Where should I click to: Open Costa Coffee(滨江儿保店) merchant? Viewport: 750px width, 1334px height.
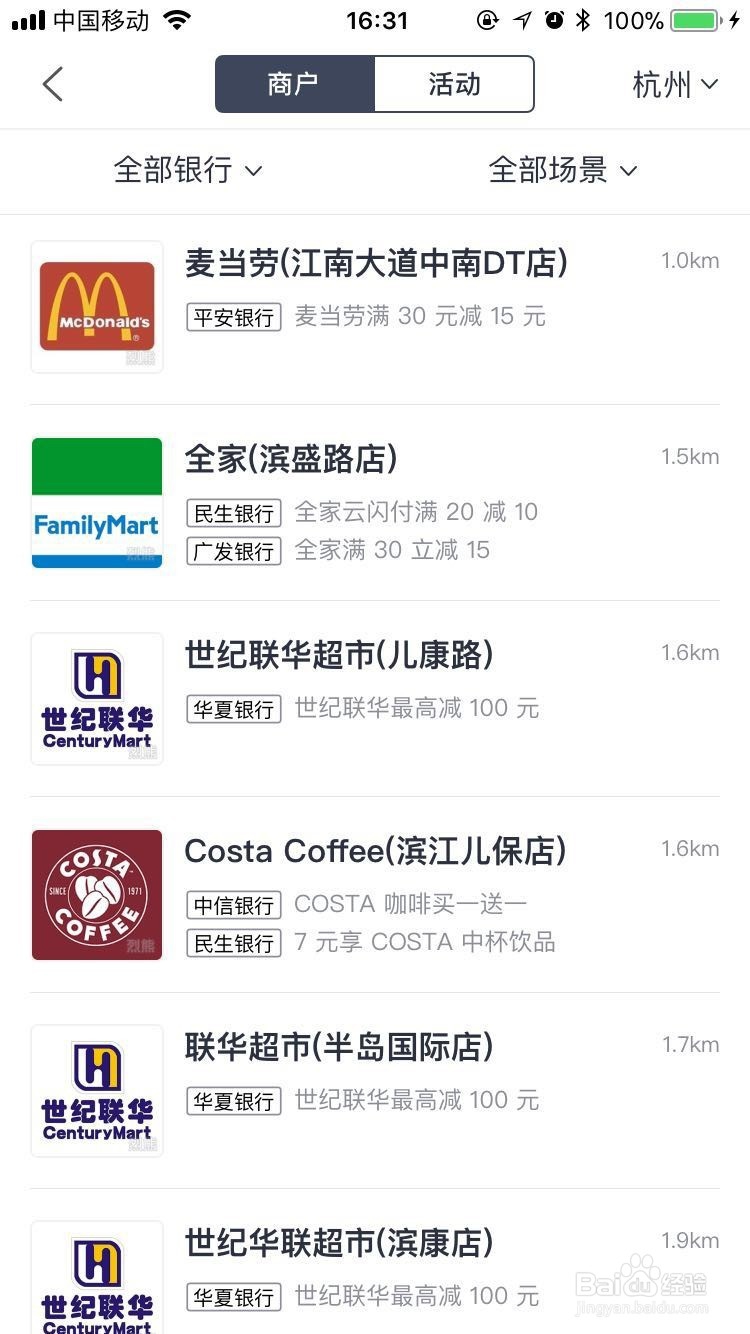coord(375,895)
